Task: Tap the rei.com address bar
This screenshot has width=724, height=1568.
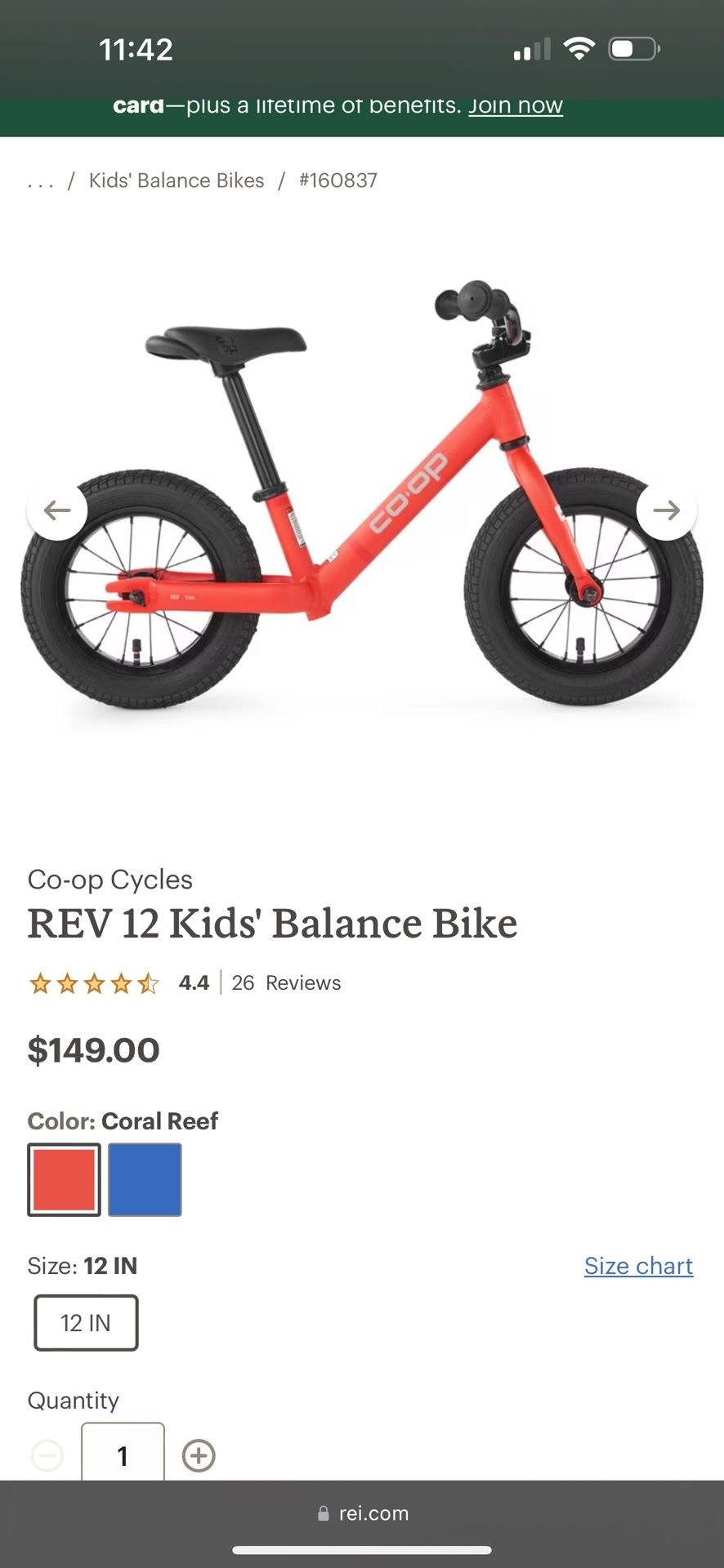Action: pos(362,1513)
